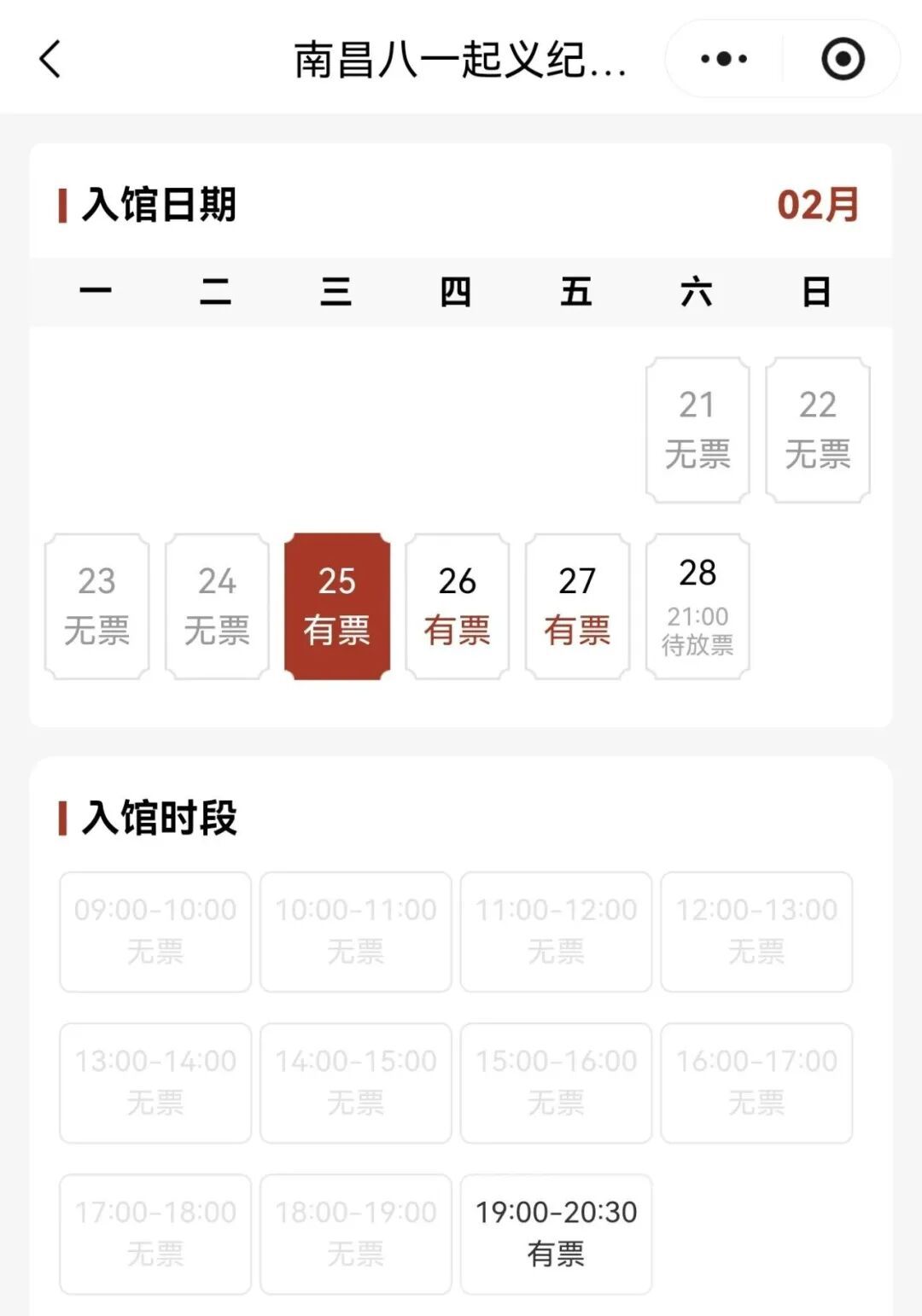Tap the sold-out date 21 tile
This screenshot has width=922, height=1316.
click(x=697, y=429)
